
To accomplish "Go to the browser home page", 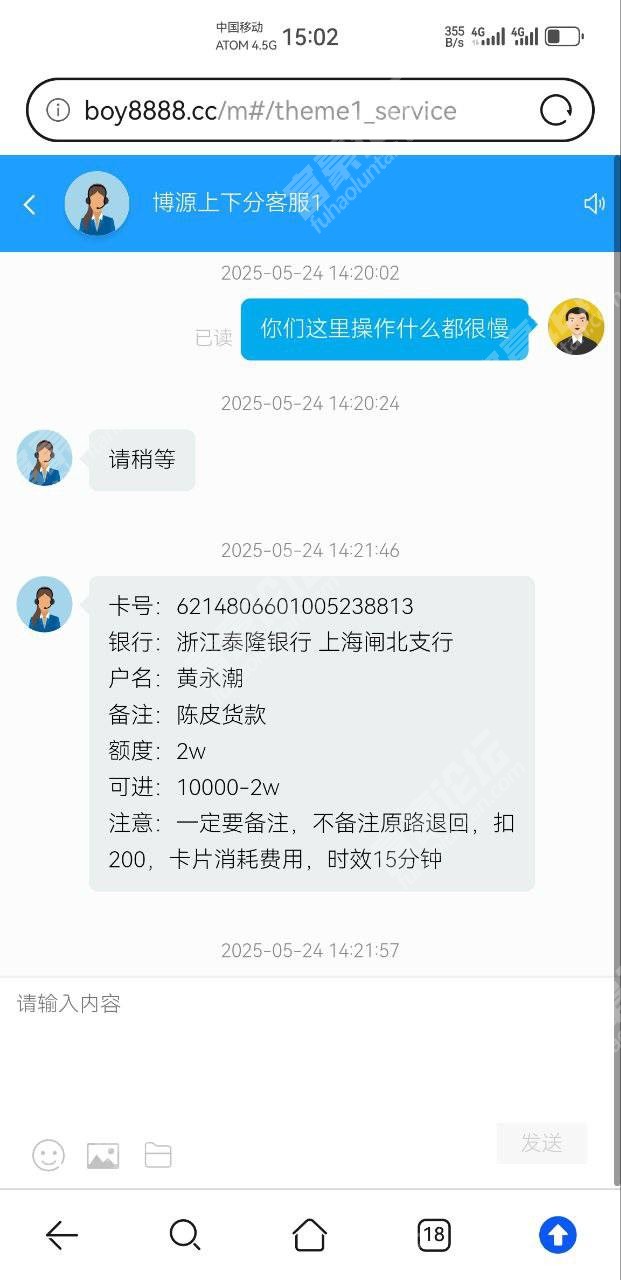I will [310, 1236].
